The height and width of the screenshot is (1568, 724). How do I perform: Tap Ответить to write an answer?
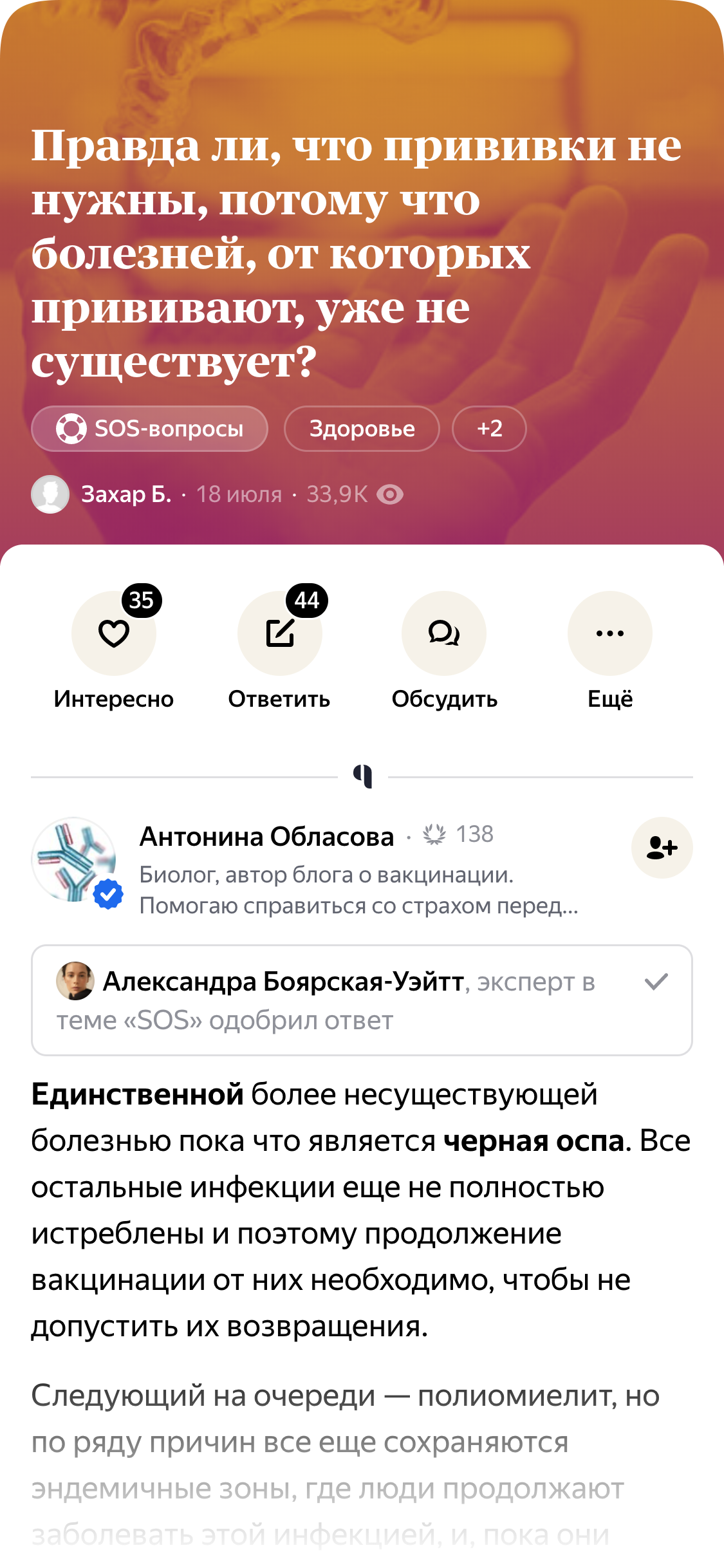[x=279, y=634]
